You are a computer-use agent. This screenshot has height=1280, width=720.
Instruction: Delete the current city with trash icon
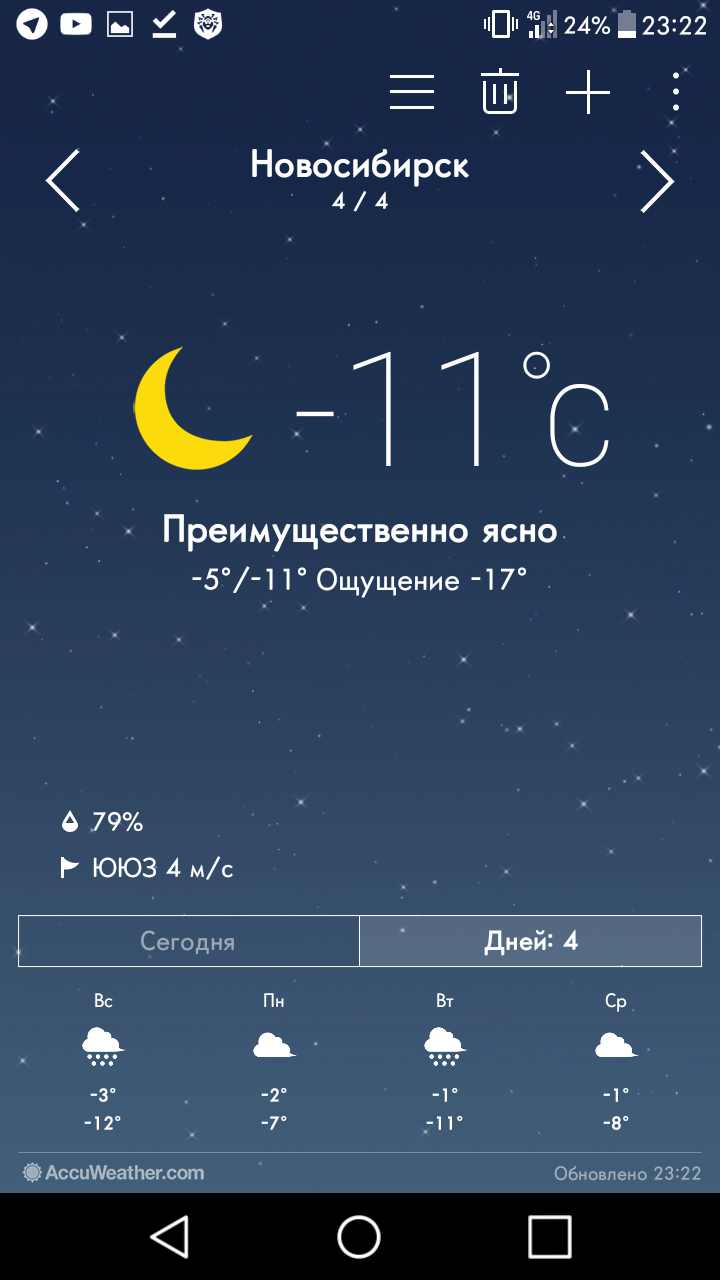click(499, 92)
